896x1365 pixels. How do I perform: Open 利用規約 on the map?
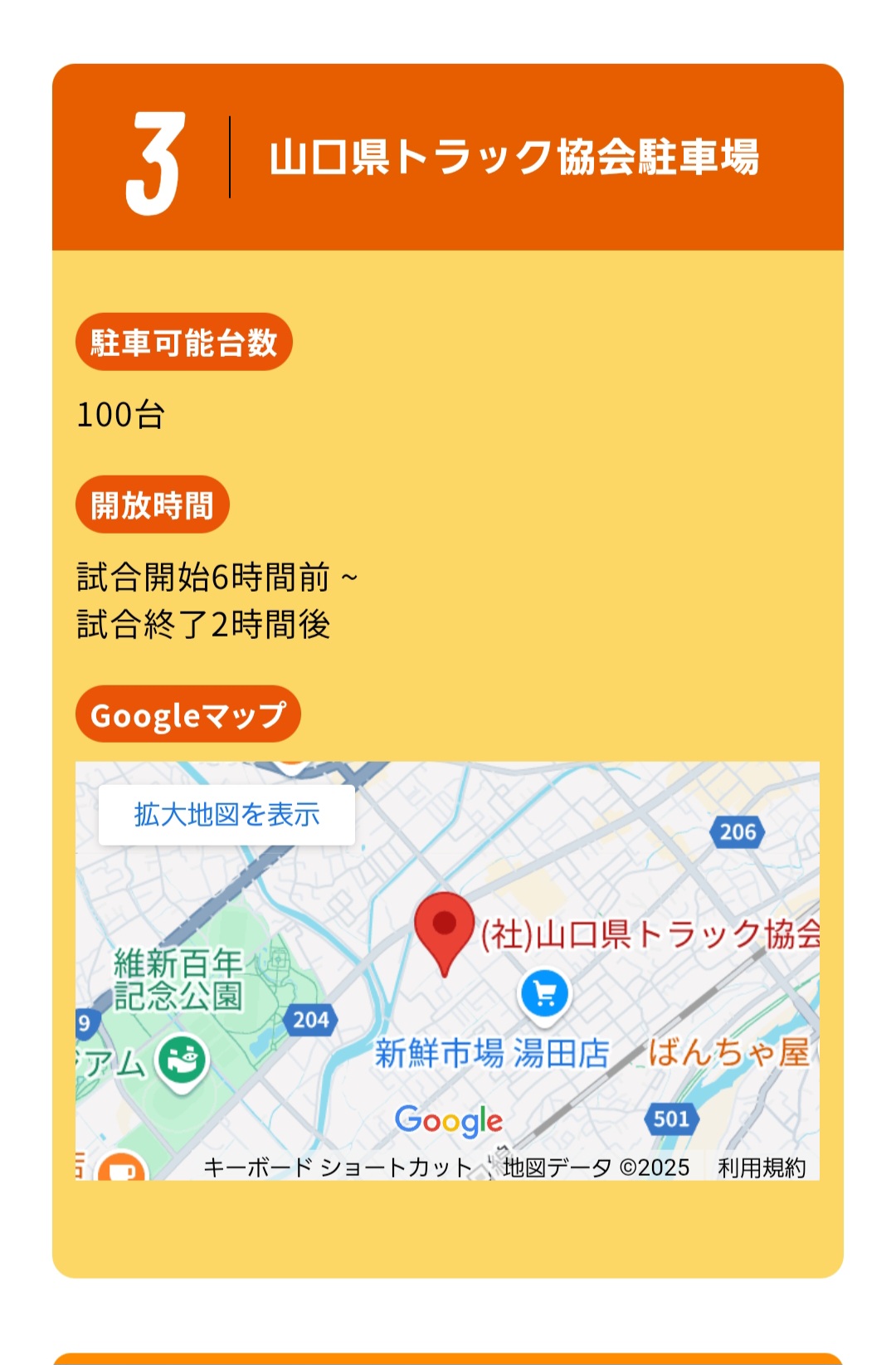[x=761, y=1168]
